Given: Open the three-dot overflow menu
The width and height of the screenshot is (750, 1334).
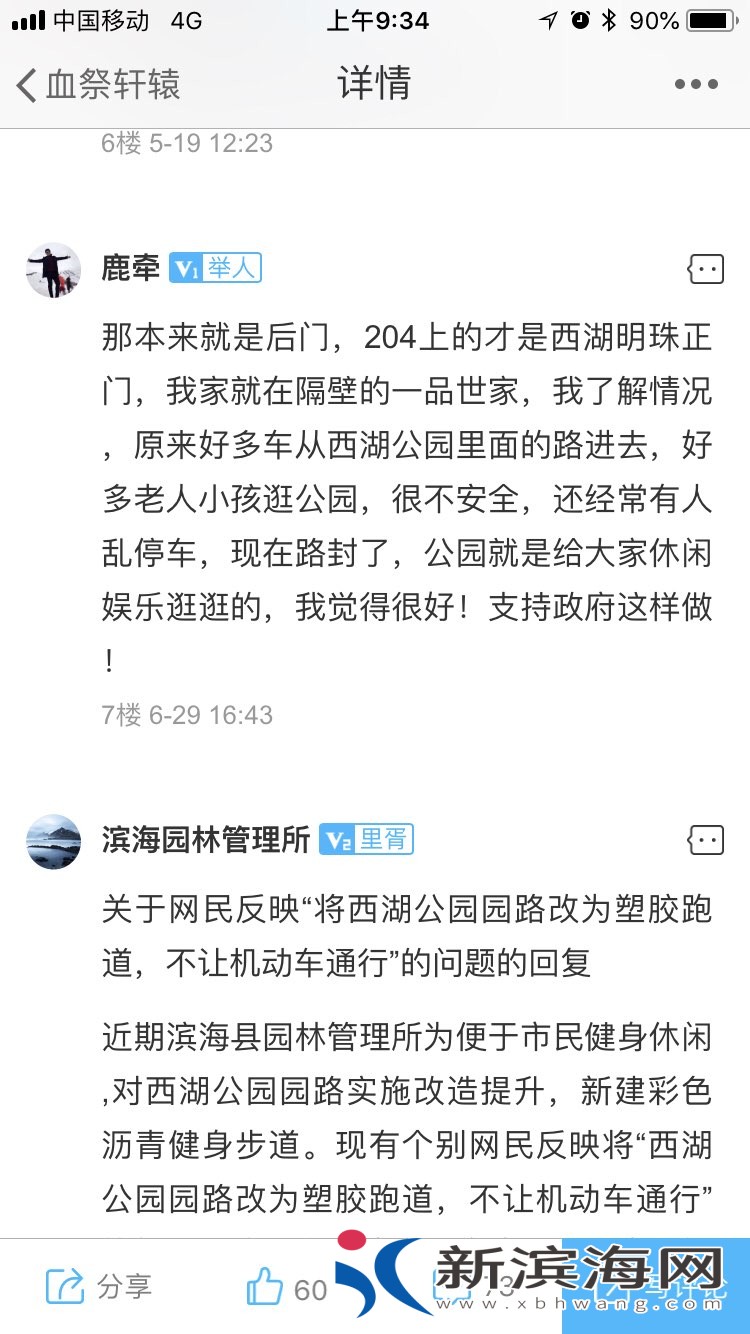Looking at the screenshot, I should click(x=696, y=85).
